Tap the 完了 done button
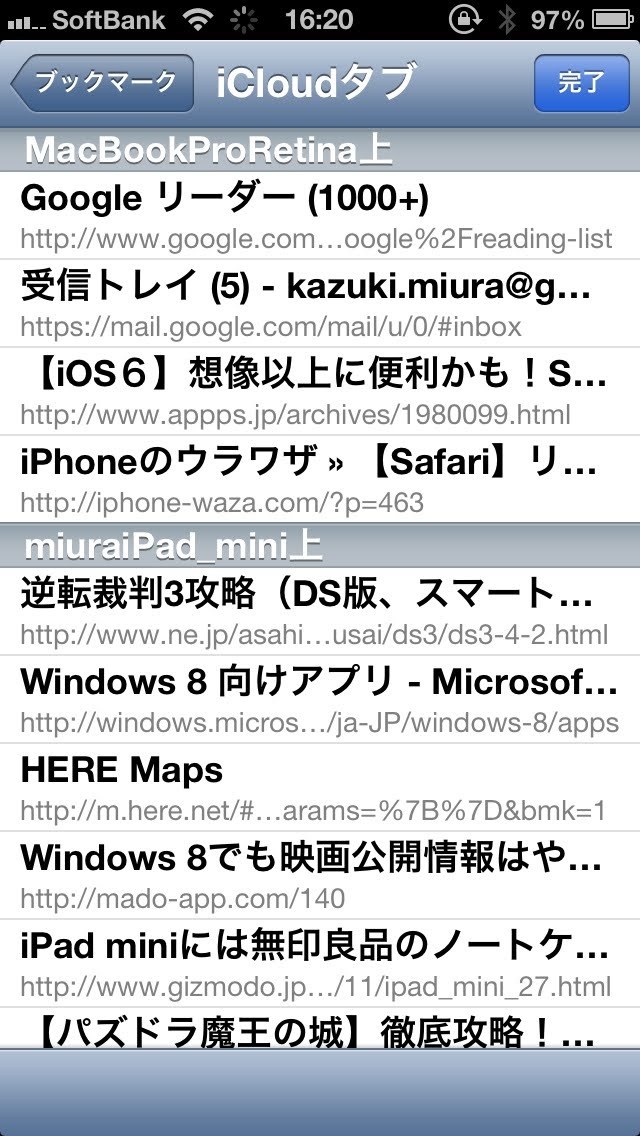The image size is (640, 1136). 581,82
